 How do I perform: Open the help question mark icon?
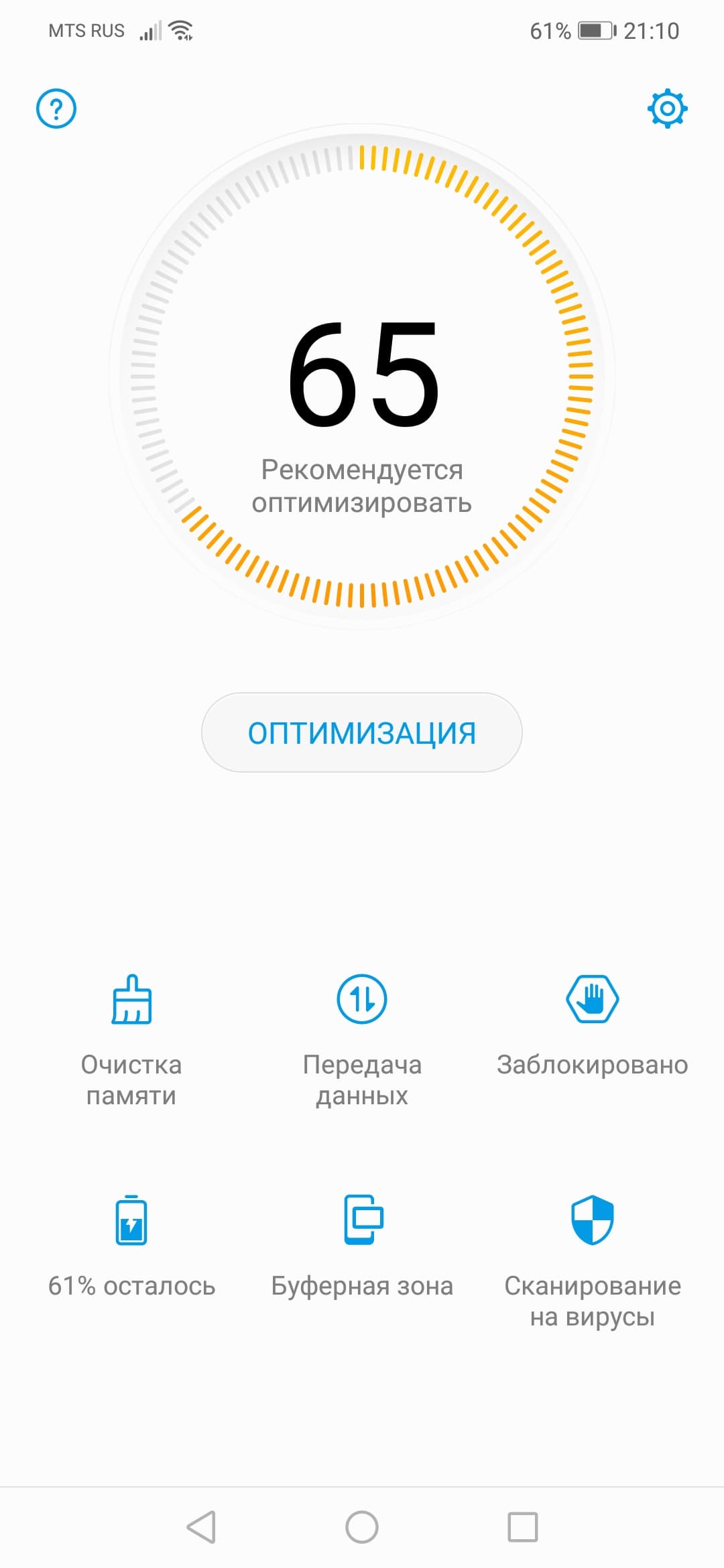click(56, 109)
